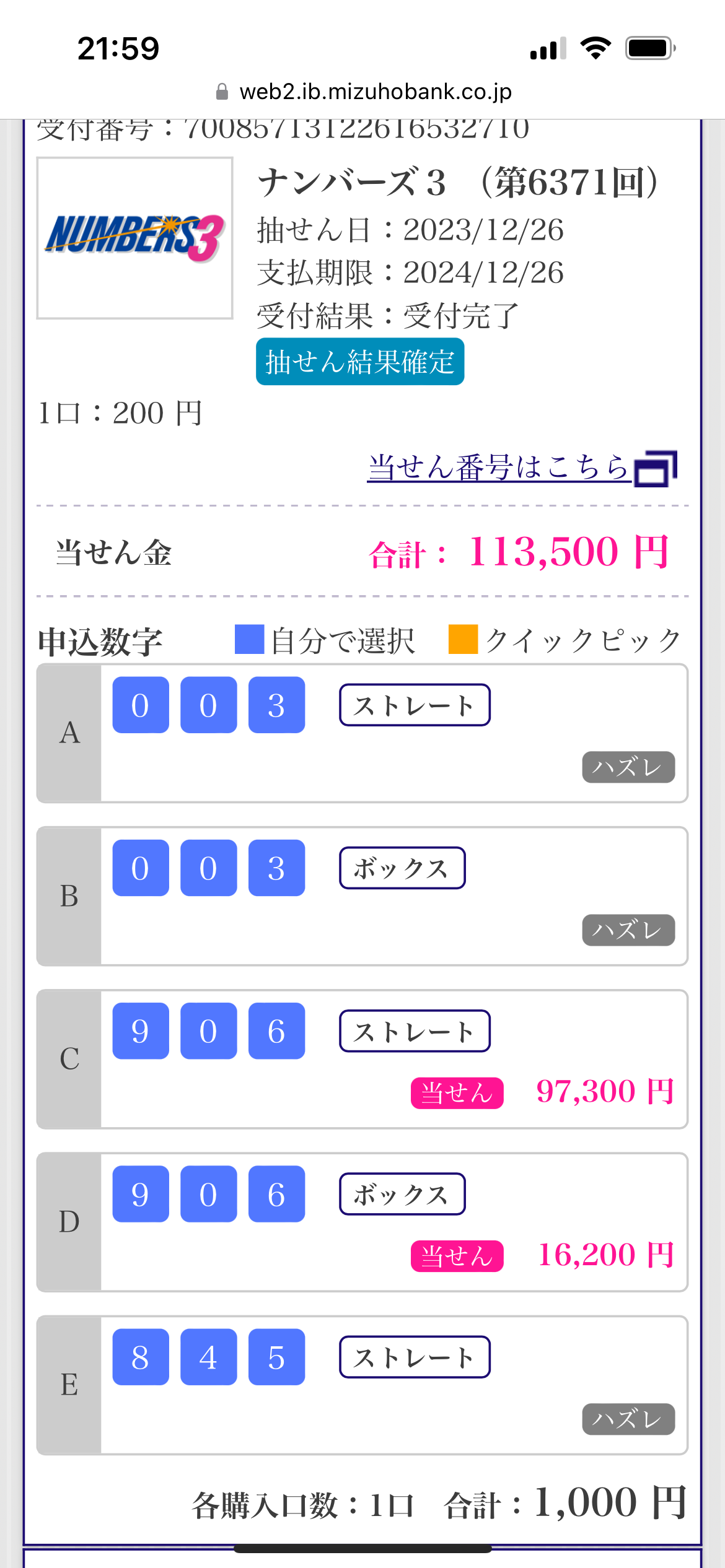Tap the web2.ib.mizuhobank.co.jp address bar
The image size is (725, 1568).
pos(363,92)
